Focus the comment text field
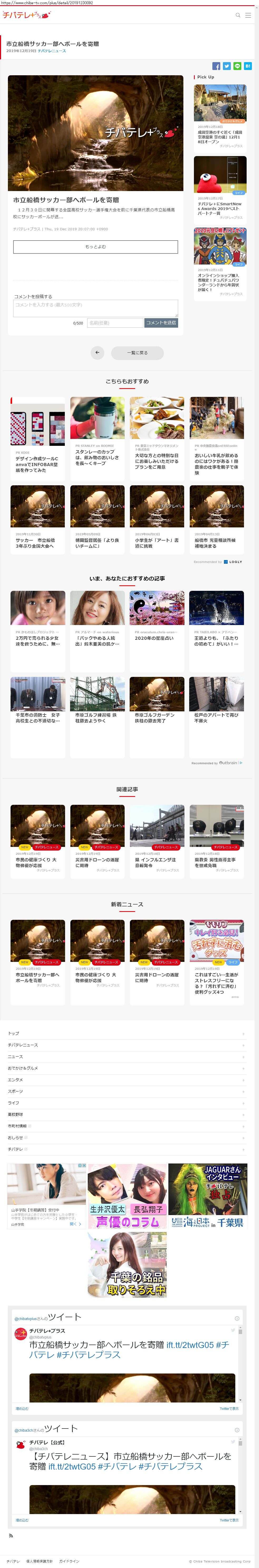The width and height of the screenshot is (259, 1568). pyautogui.click(x=96, y=308)
